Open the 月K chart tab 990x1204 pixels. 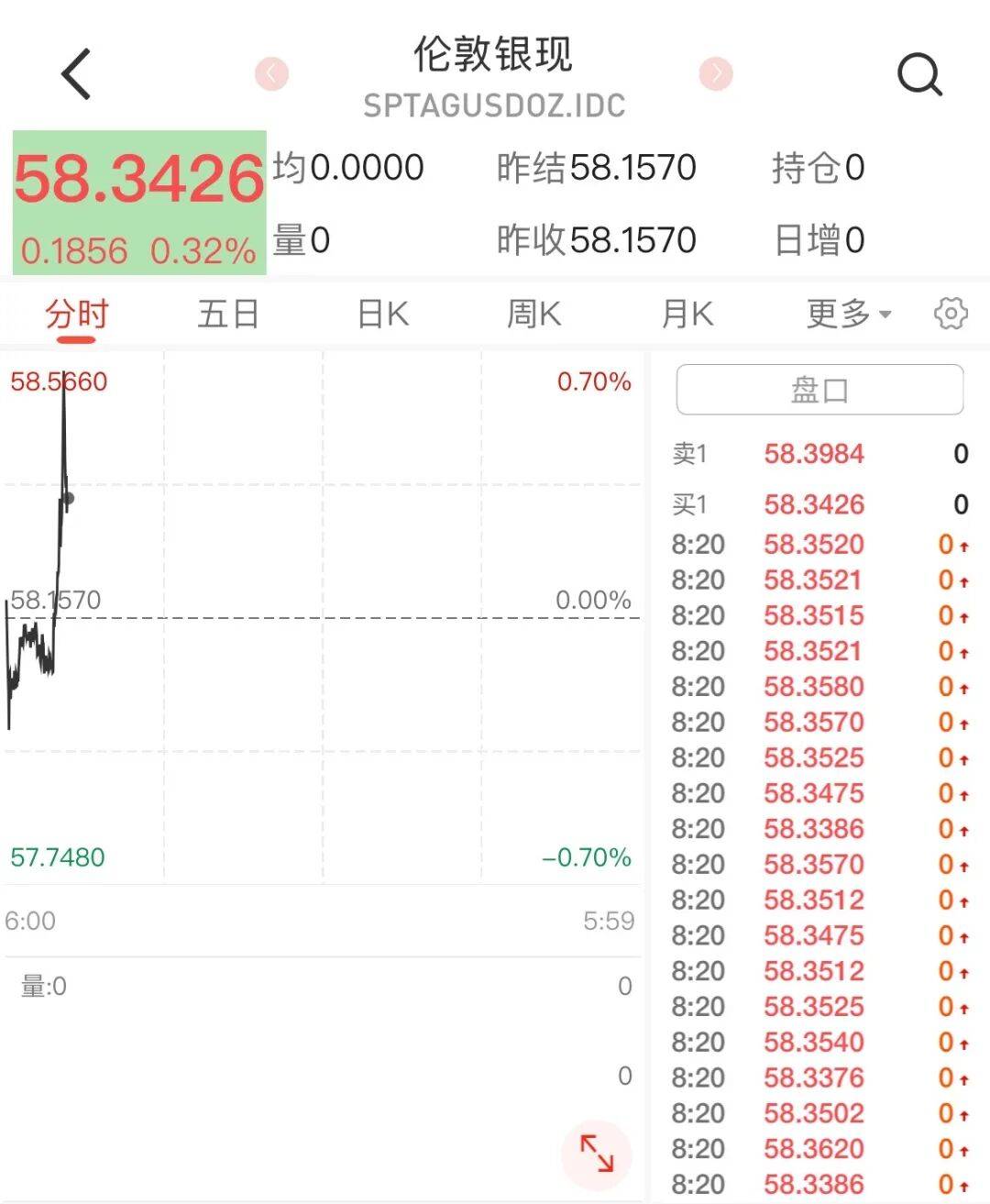pyautogui.click(x=687, y=315)
